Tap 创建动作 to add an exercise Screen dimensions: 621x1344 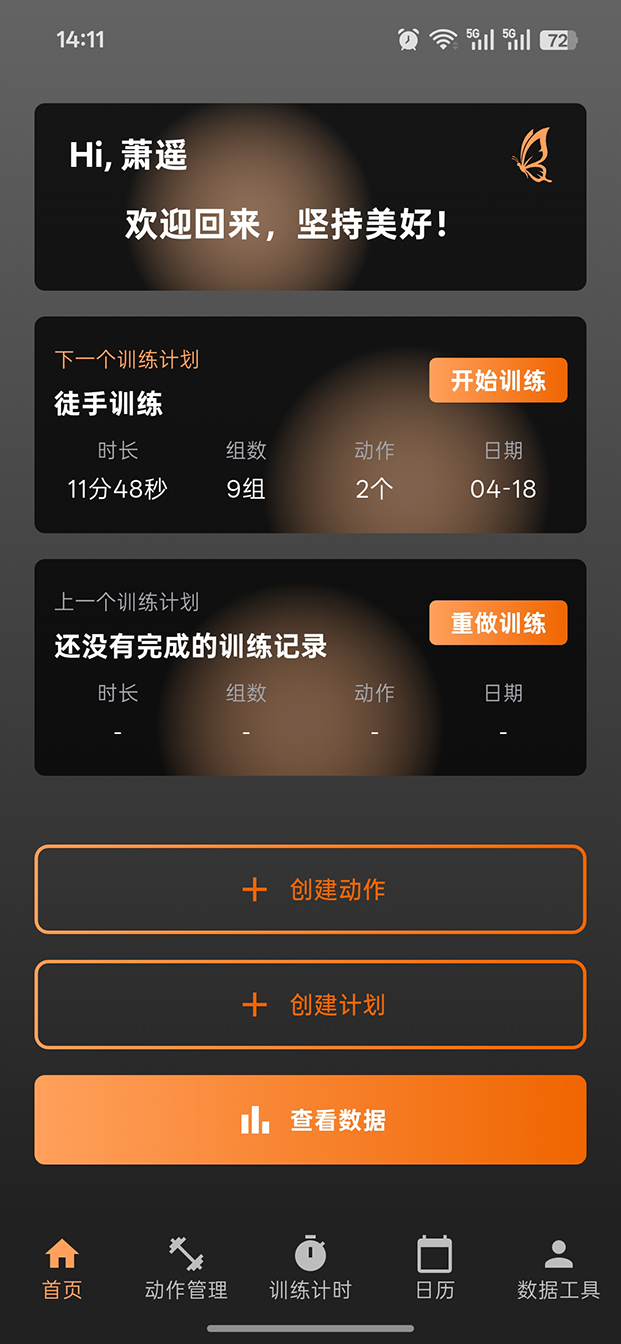tap(310, 889)
